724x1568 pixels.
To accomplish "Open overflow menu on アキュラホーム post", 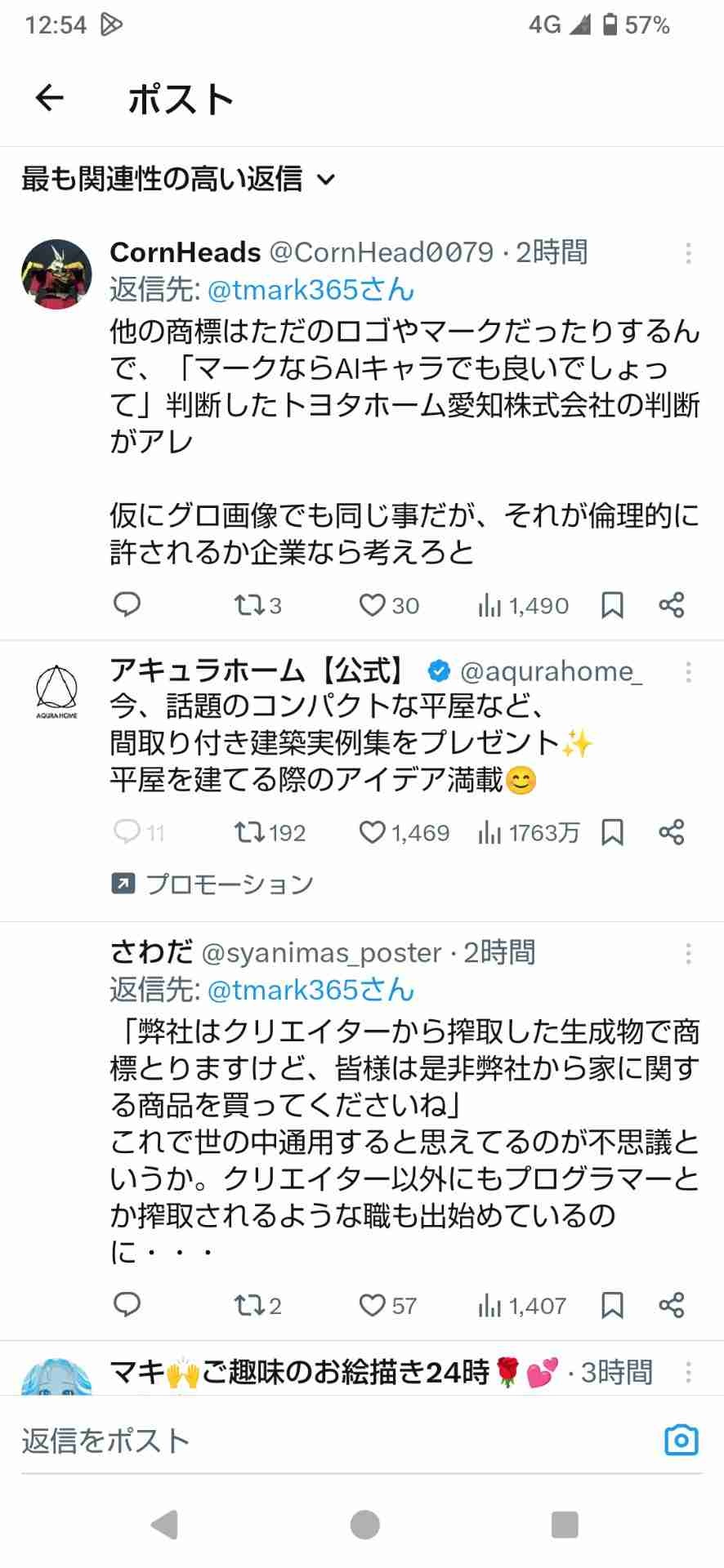I will (x=688, y=672).
